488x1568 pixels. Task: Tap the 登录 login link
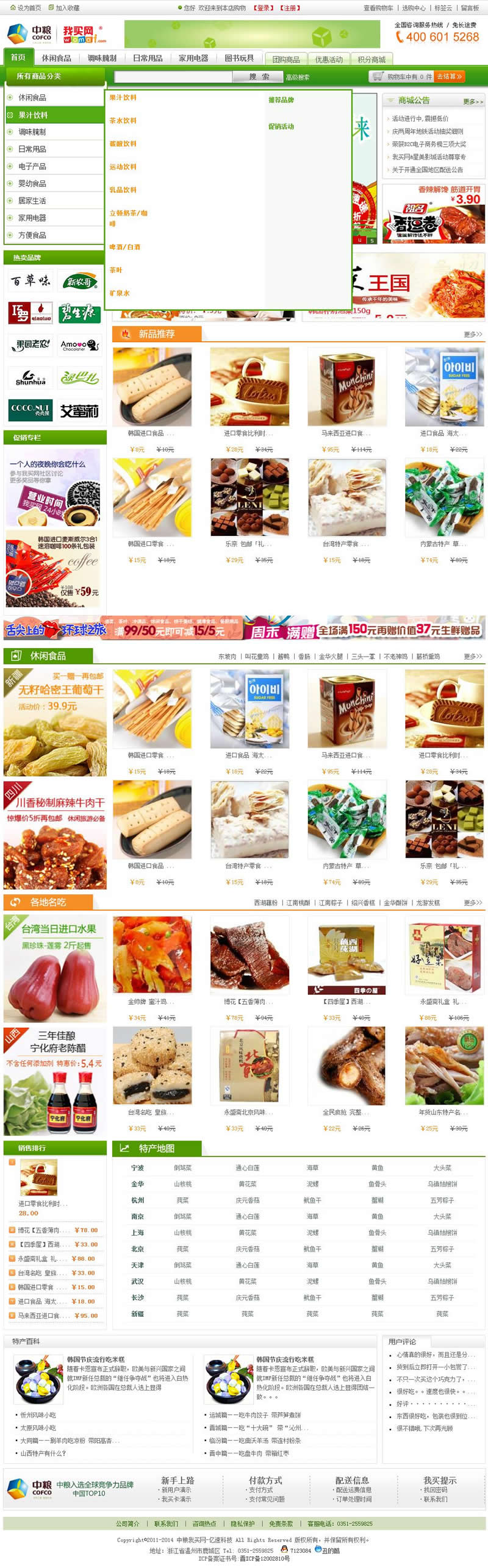point(264,8)
